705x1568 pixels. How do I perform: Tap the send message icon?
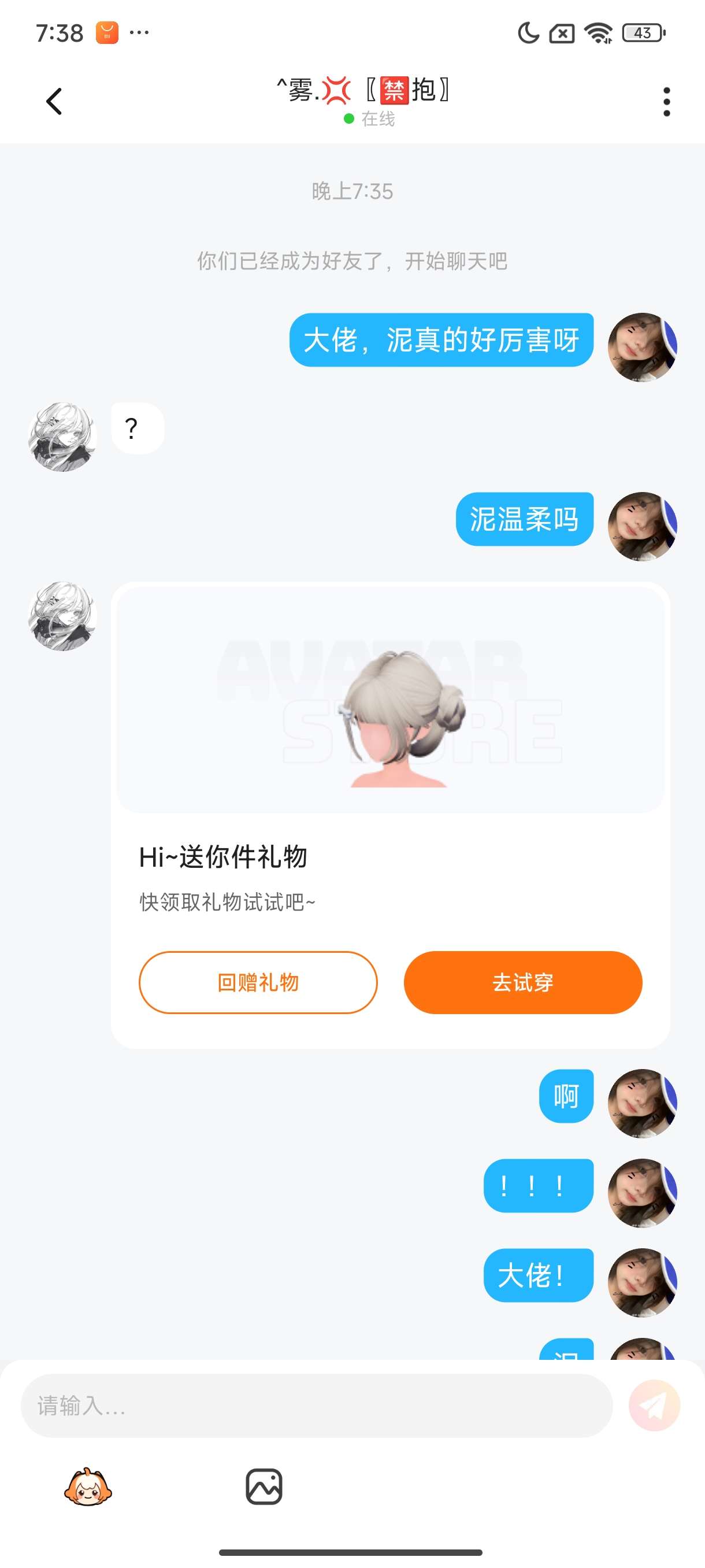(654, 1405)
